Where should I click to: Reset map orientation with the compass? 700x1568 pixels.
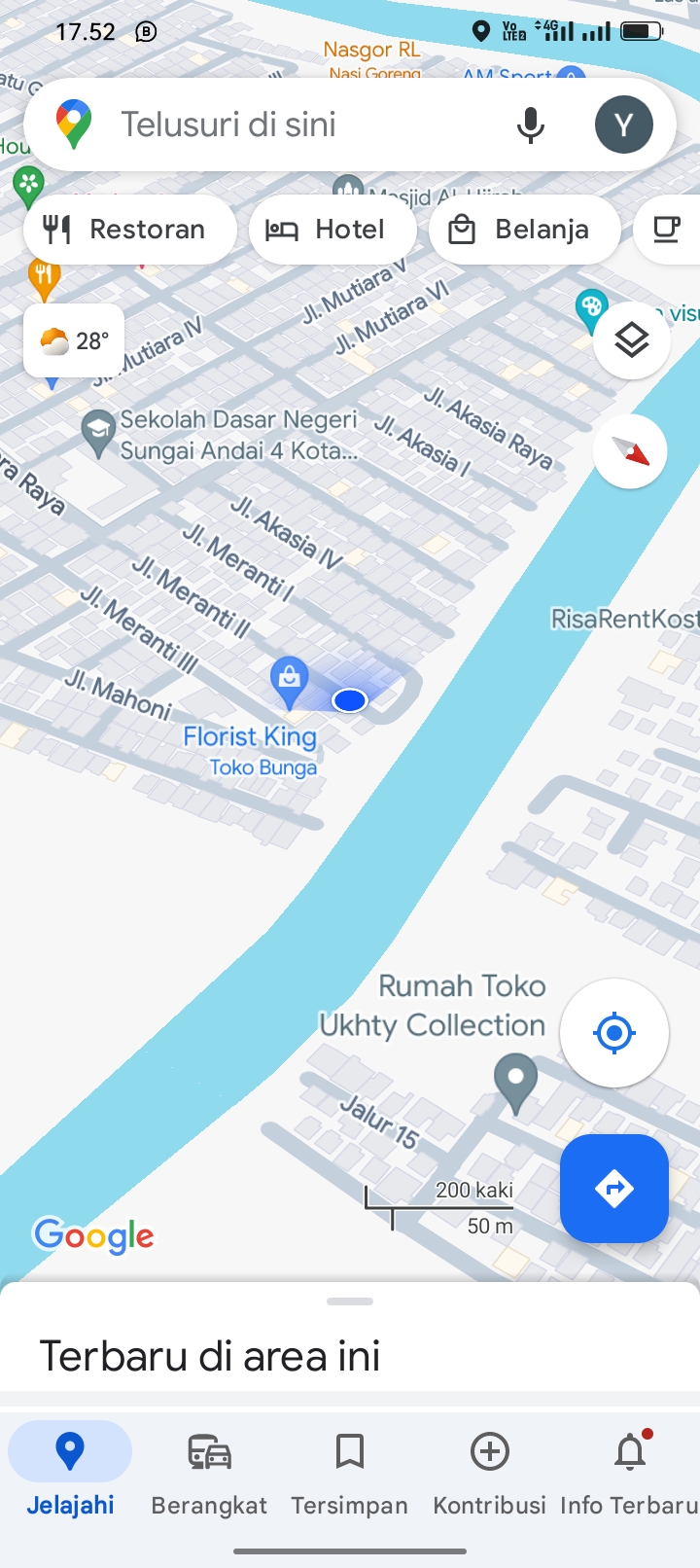(630, 451)
